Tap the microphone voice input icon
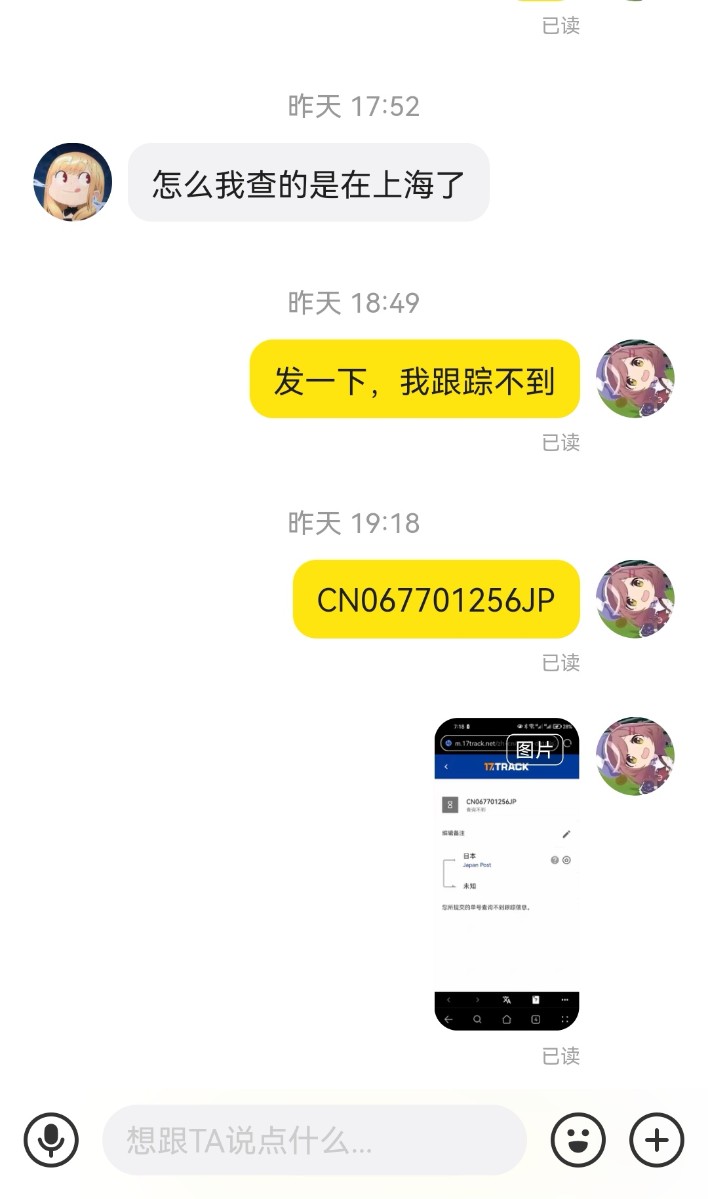This screenshot has height=1199, width=708. pos(51,1139)
